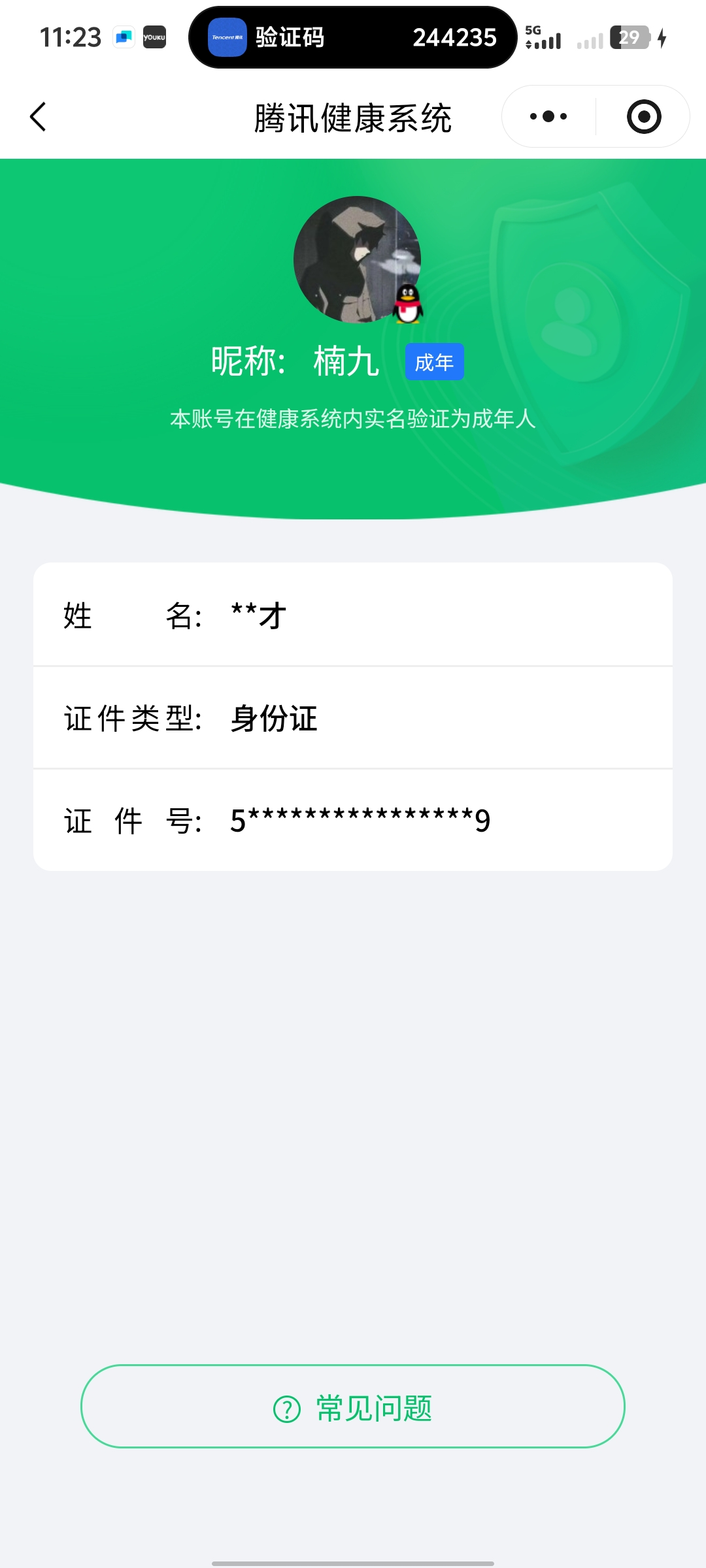The width and height of the screenshot is (706, 1568).
Task: Tap the charging bolt icon in the status bar
Action: coord(662,37)
